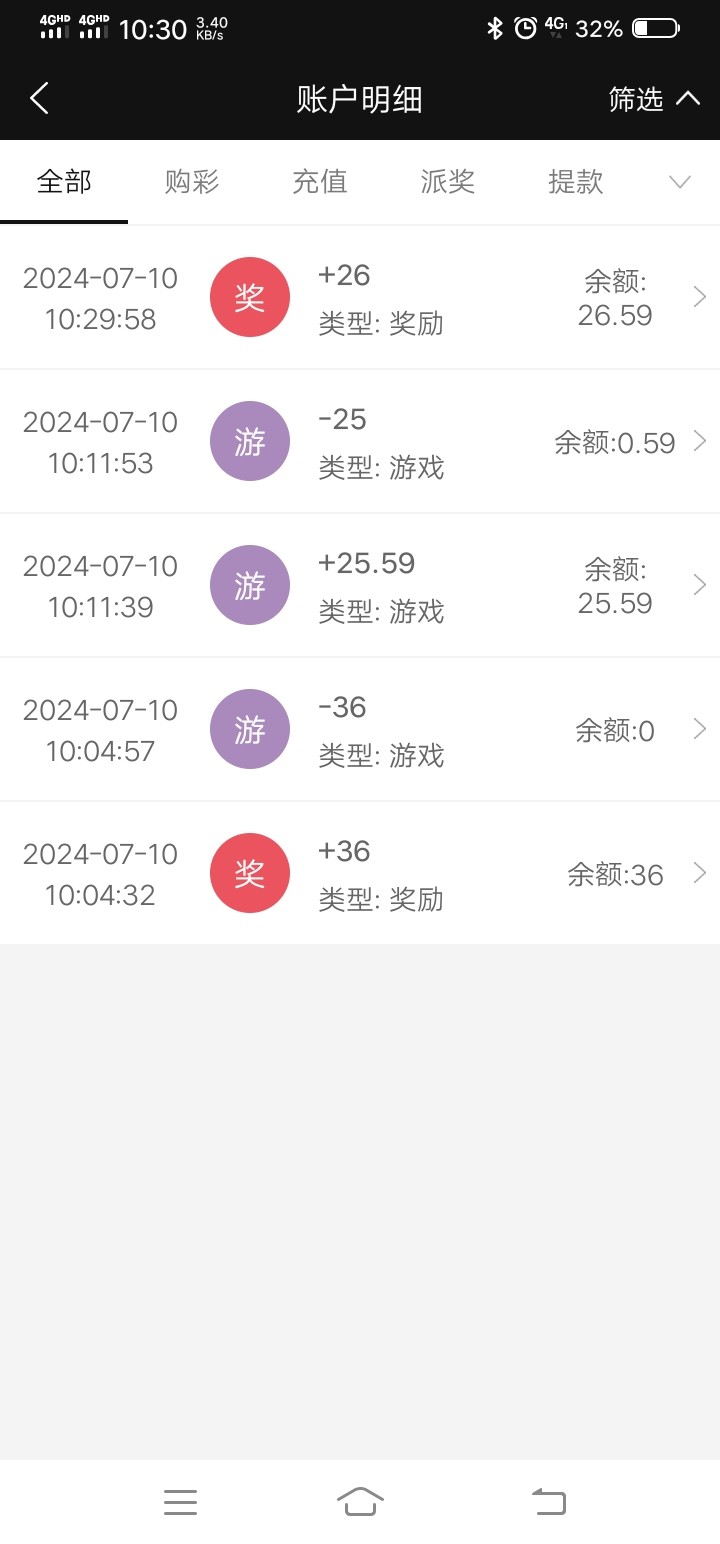Tap the system home button
The height and width of the screenshot is (1544, 720).
tap(360, 1501)
